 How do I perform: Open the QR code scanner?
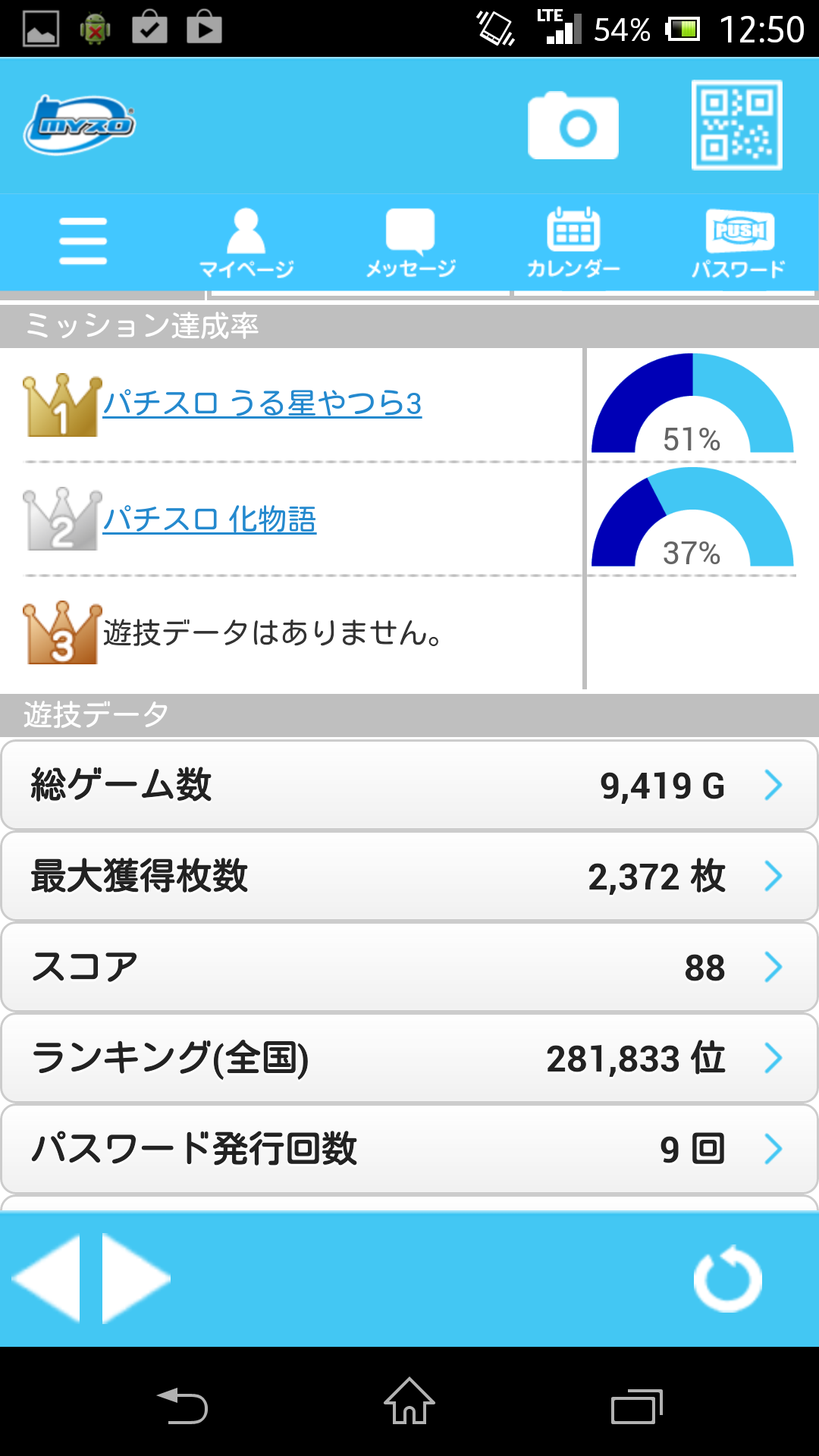coord(736,125)
